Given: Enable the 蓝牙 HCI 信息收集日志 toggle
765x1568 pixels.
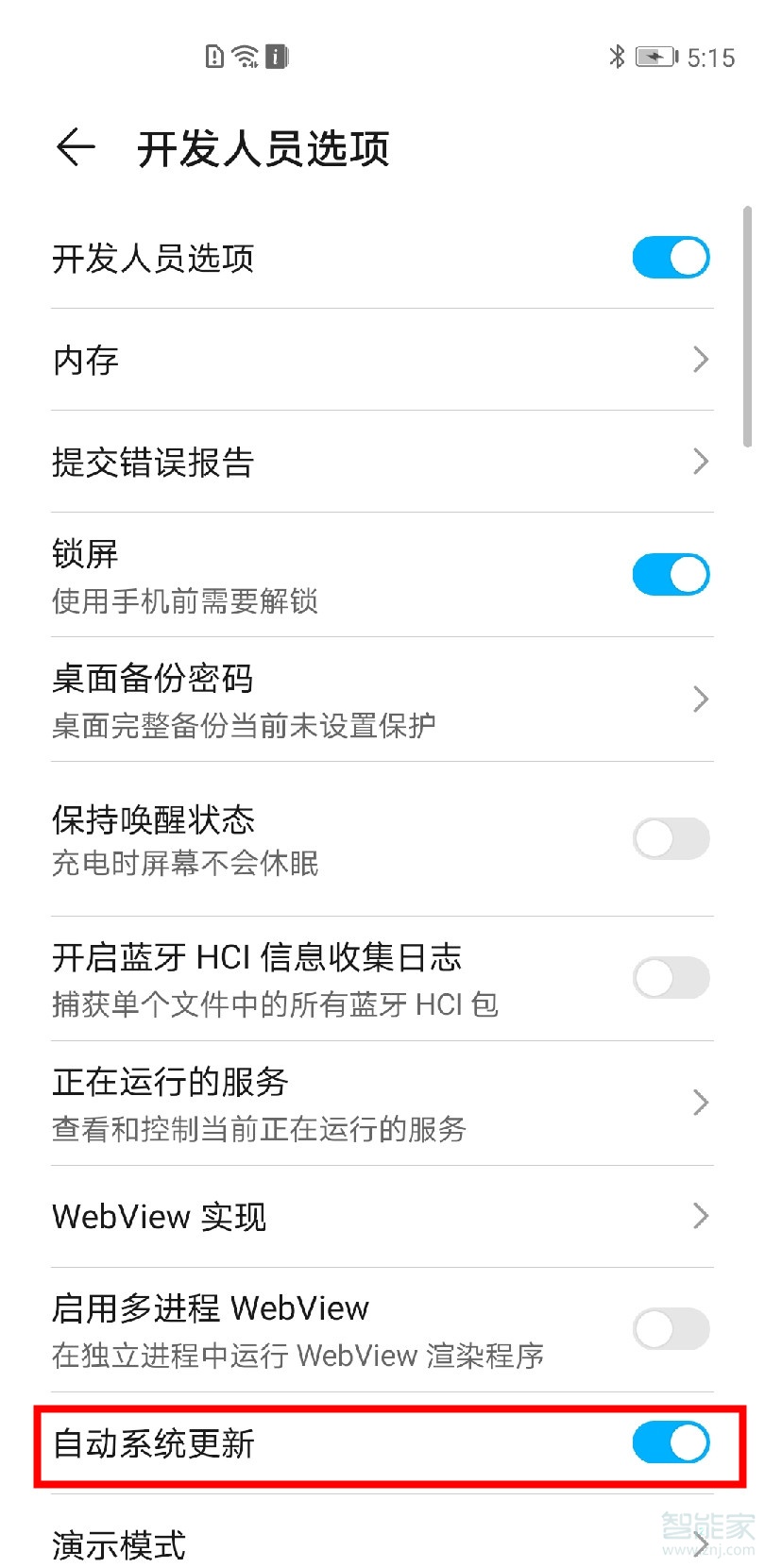Looking at the screenshot, I should pos(671,978).
